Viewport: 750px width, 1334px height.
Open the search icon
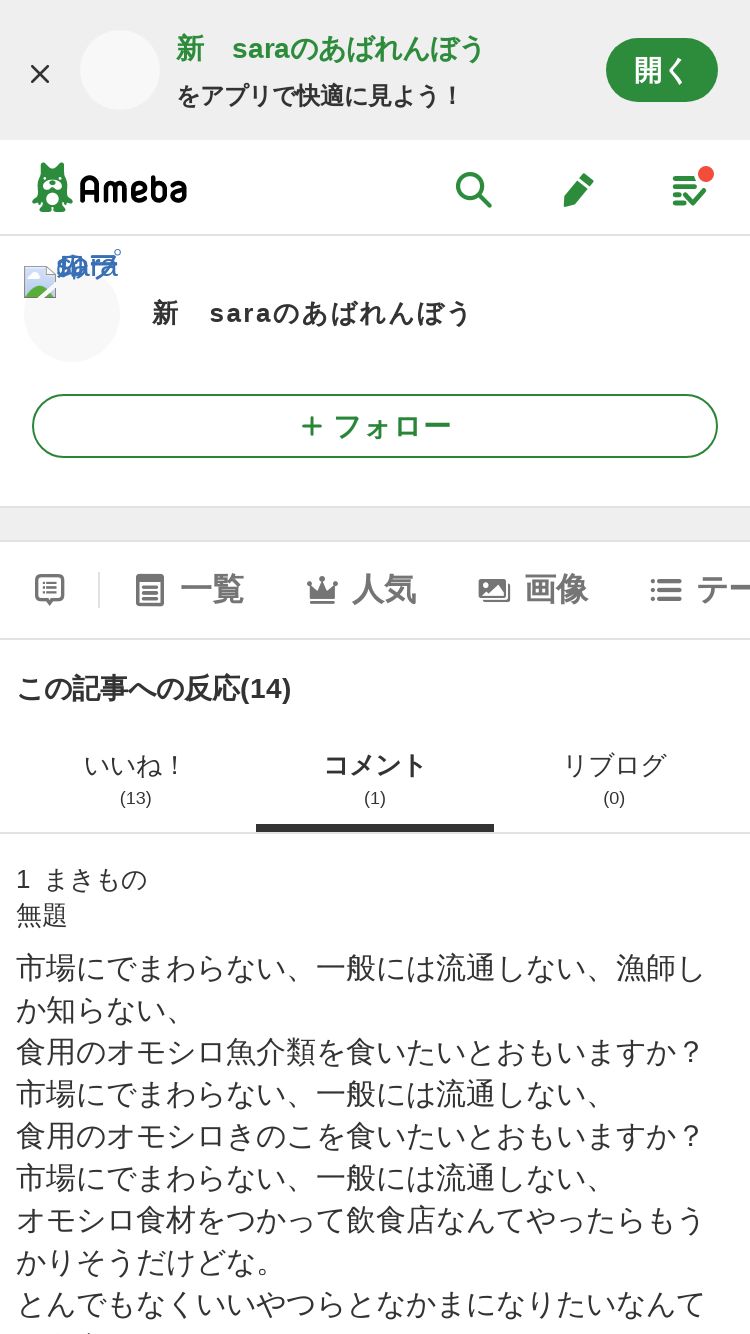[472, 188]
